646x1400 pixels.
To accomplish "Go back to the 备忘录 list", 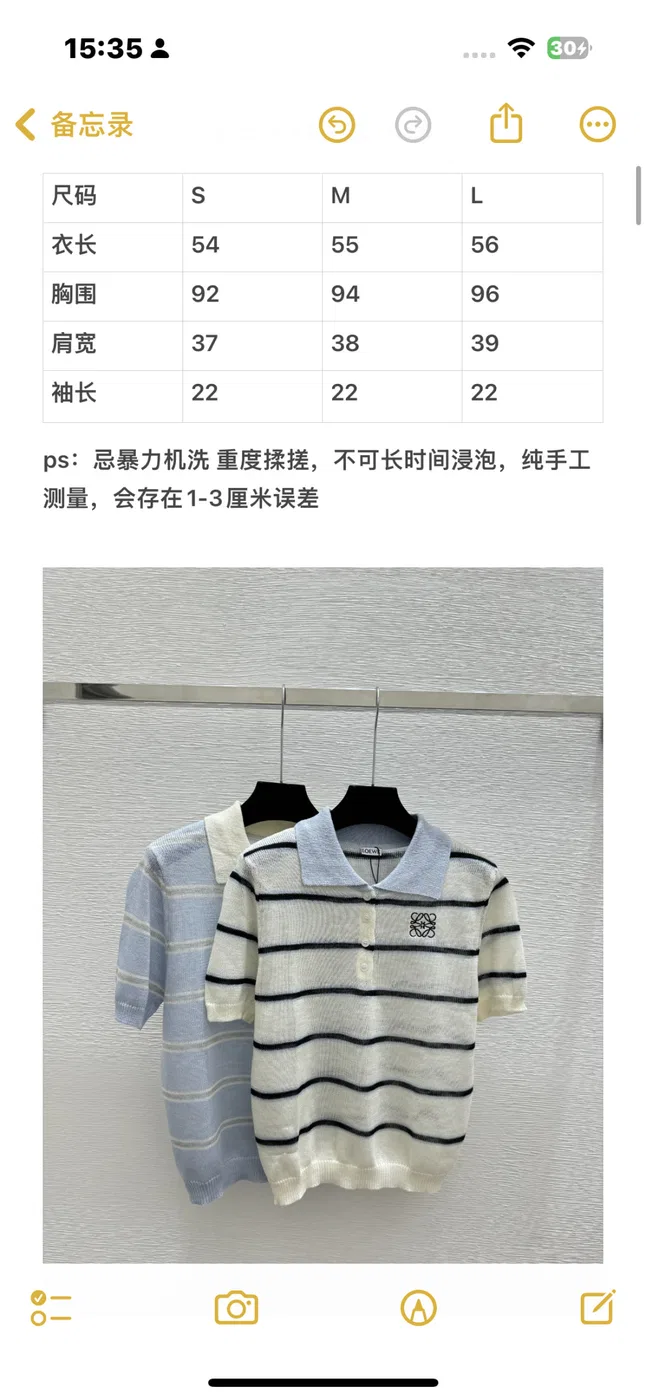I will [x=74, y=125].
